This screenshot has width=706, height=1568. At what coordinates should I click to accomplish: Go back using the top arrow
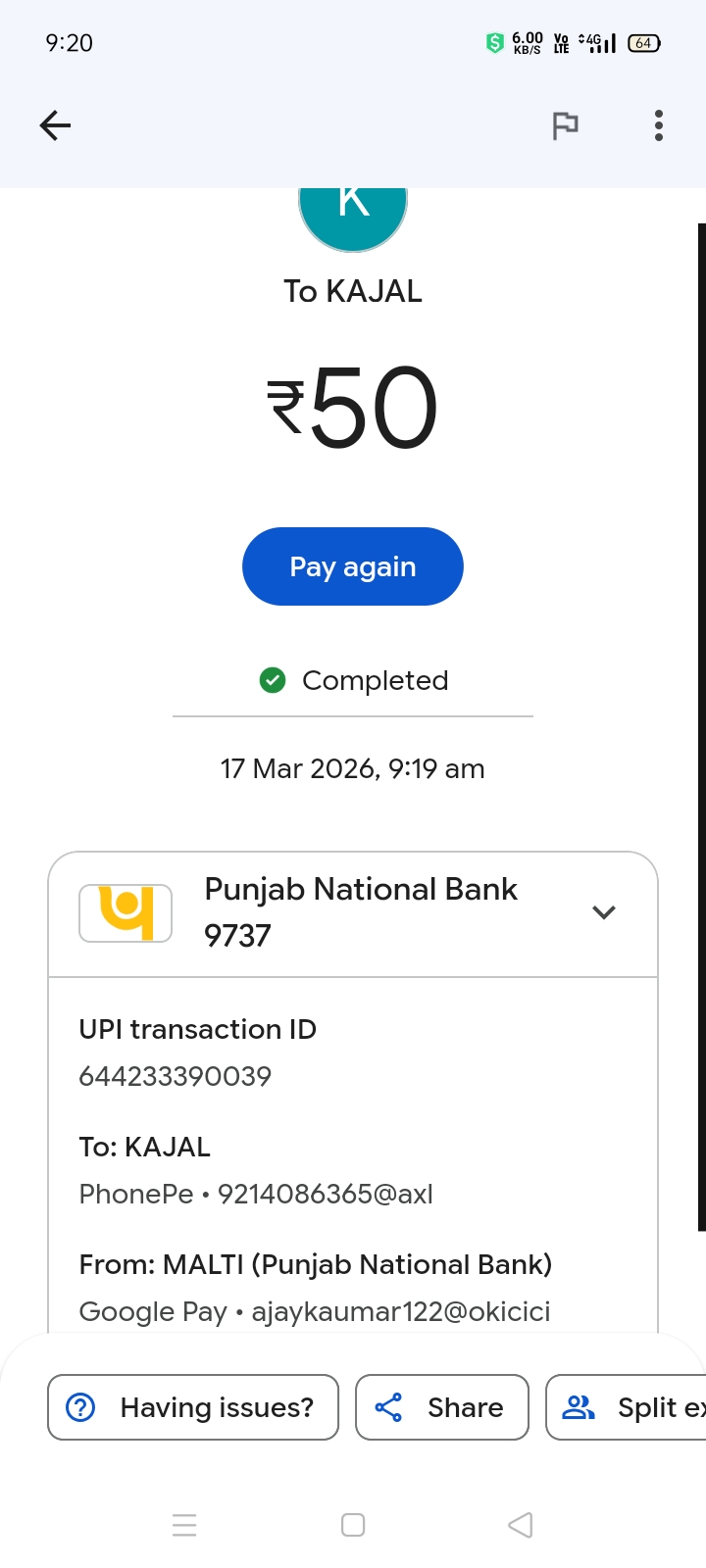(55, 125)
